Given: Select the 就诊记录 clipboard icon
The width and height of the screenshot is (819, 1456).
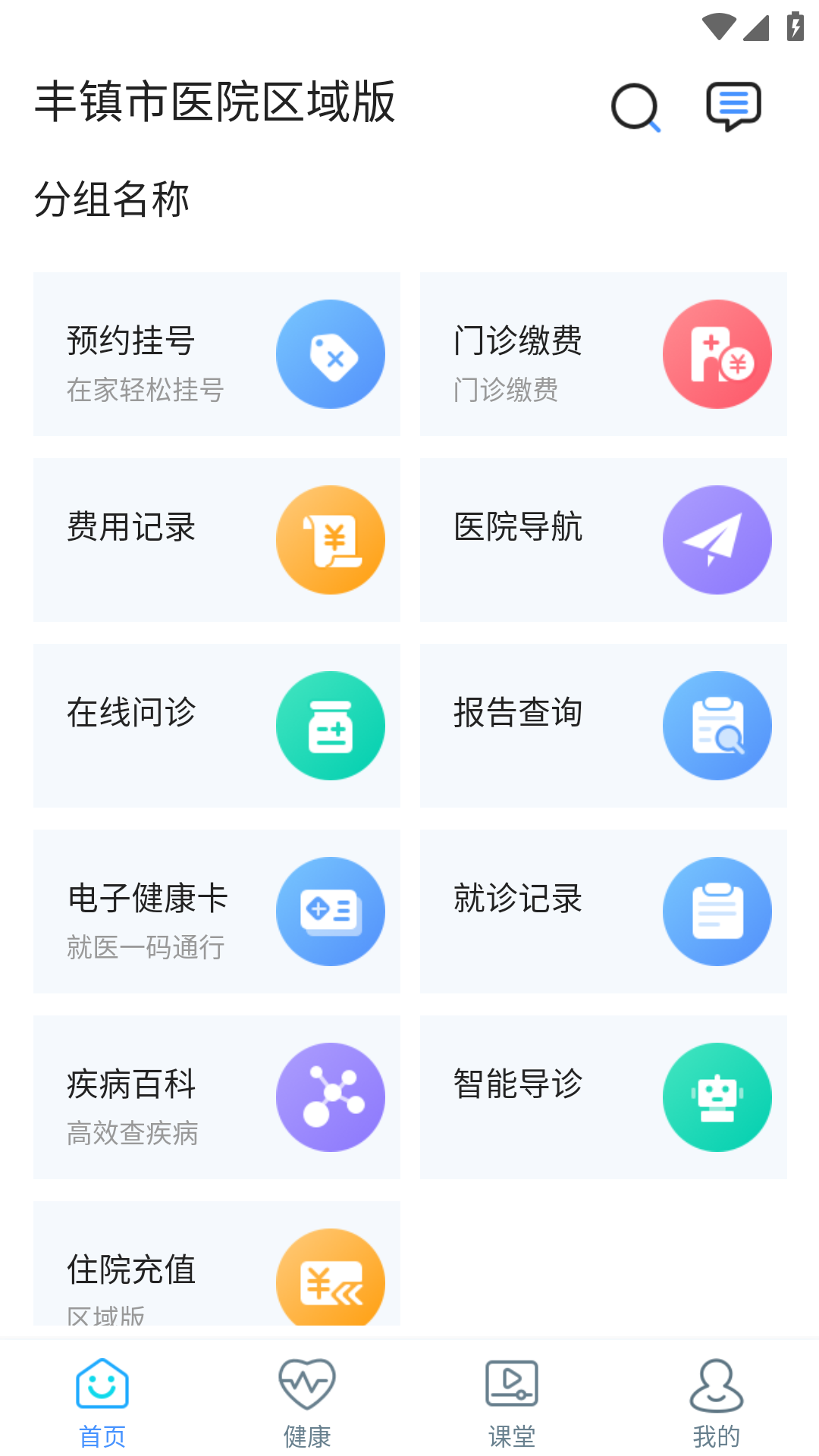Looking at the screenshot, I should 717,911.
